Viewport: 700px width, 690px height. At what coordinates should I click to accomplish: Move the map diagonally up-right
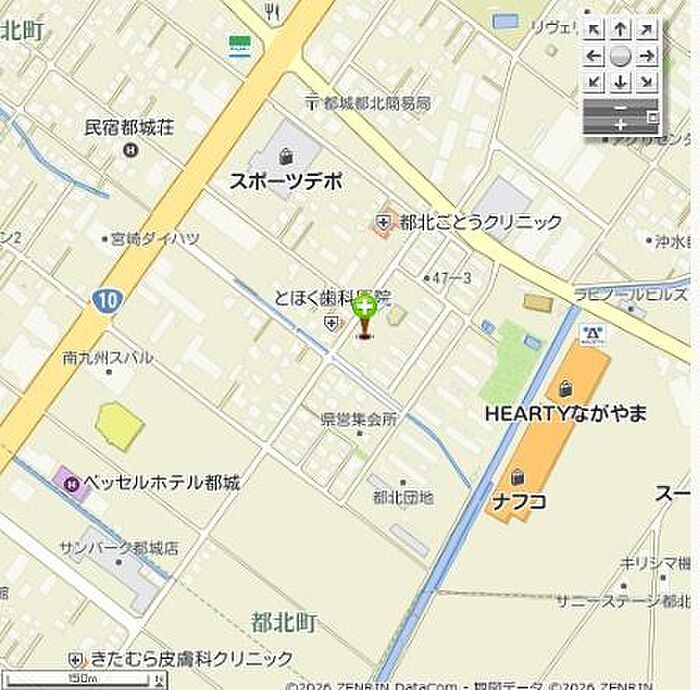(647, 30)
